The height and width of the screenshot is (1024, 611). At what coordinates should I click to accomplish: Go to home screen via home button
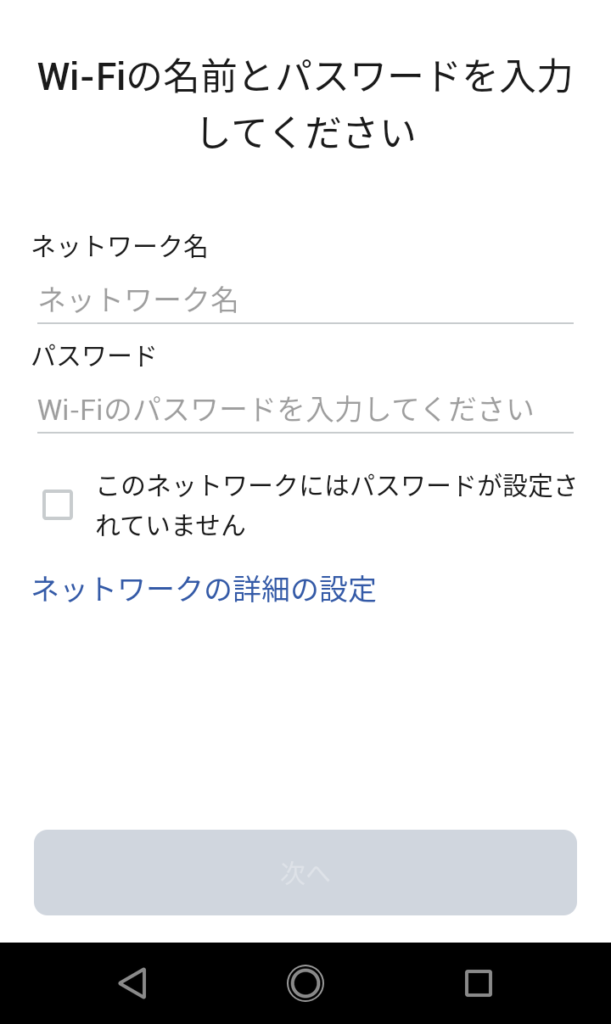point(305,983)
